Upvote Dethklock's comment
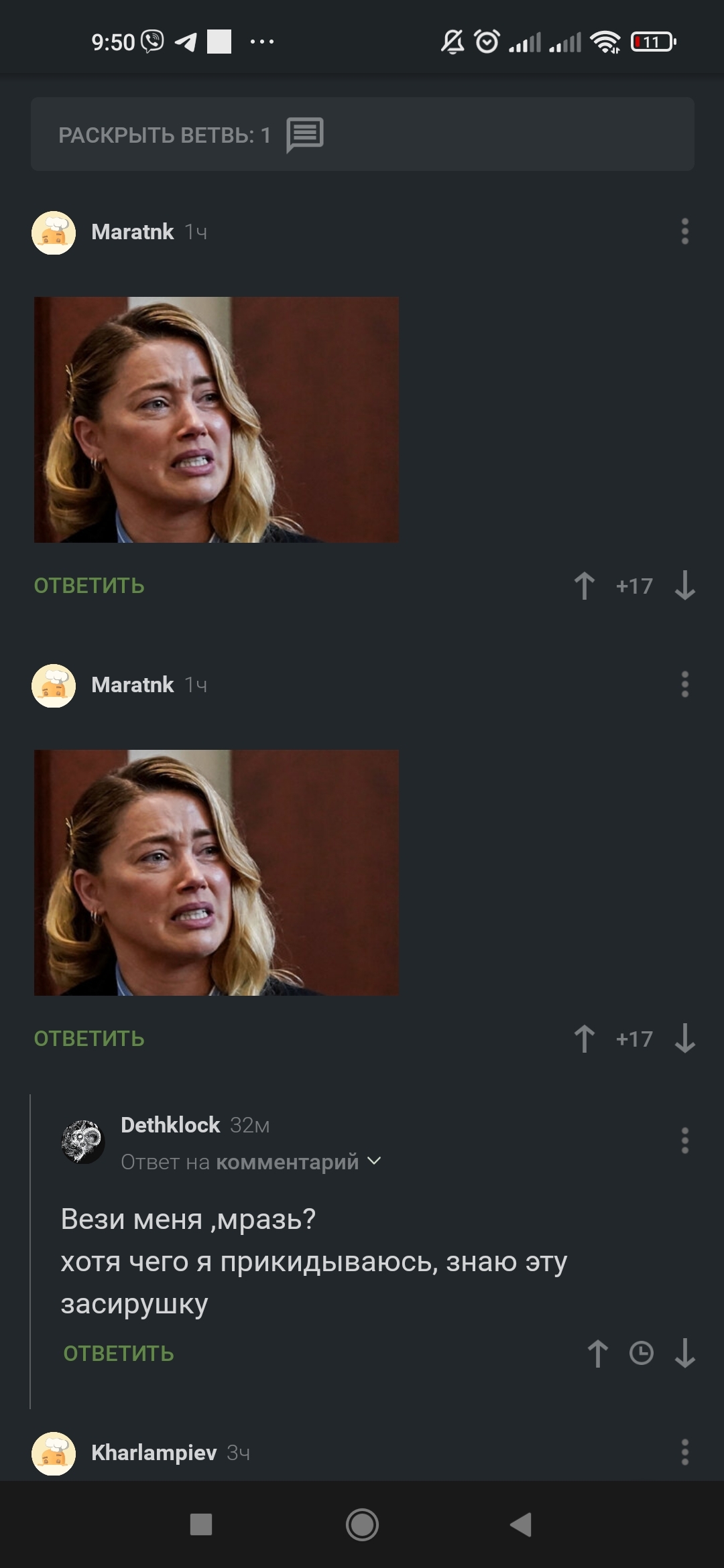 point(597,1353)
